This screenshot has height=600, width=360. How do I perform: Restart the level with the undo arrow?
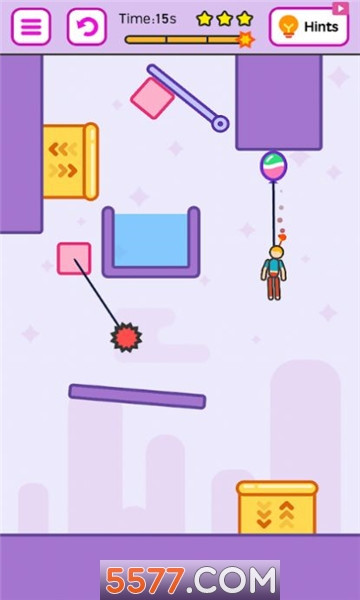[87, 27]
